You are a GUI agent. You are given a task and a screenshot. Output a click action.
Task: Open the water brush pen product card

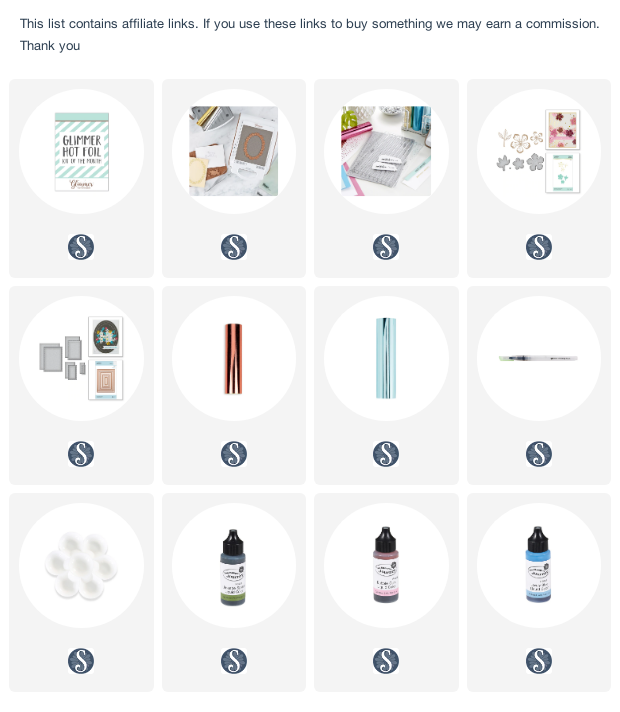(x=539, y=358)
